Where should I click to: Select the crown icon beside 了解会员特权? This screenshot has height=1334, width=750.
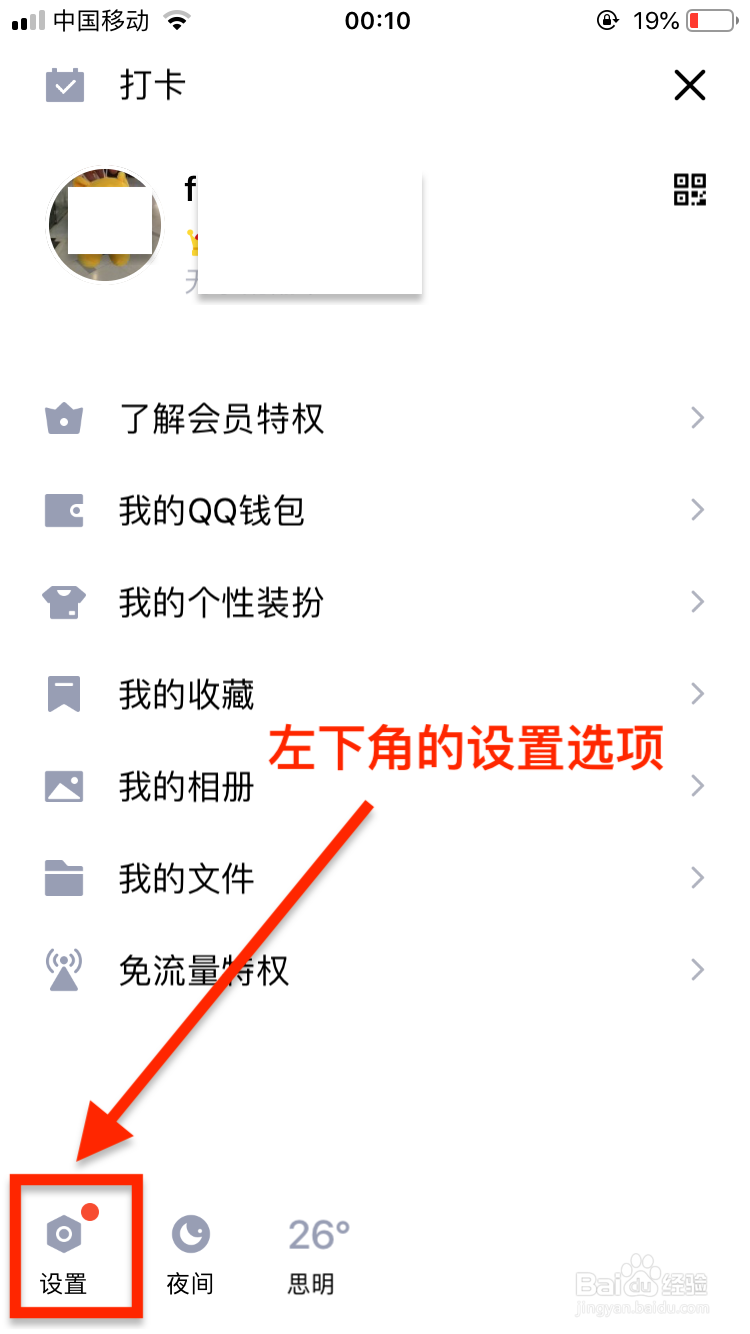point(64,418)
